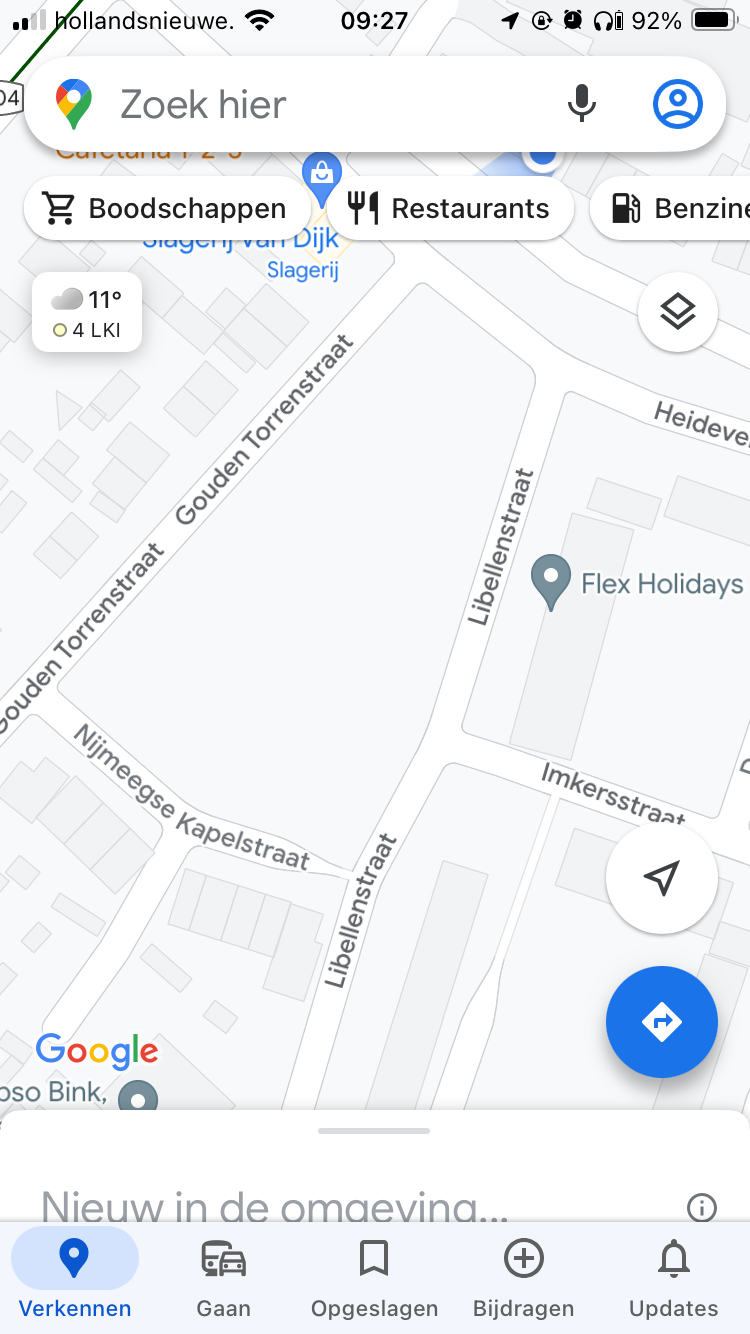The image size is (750, 1334).
Task: Select the Boodschappen chip
Action: (x=165, y=208)
